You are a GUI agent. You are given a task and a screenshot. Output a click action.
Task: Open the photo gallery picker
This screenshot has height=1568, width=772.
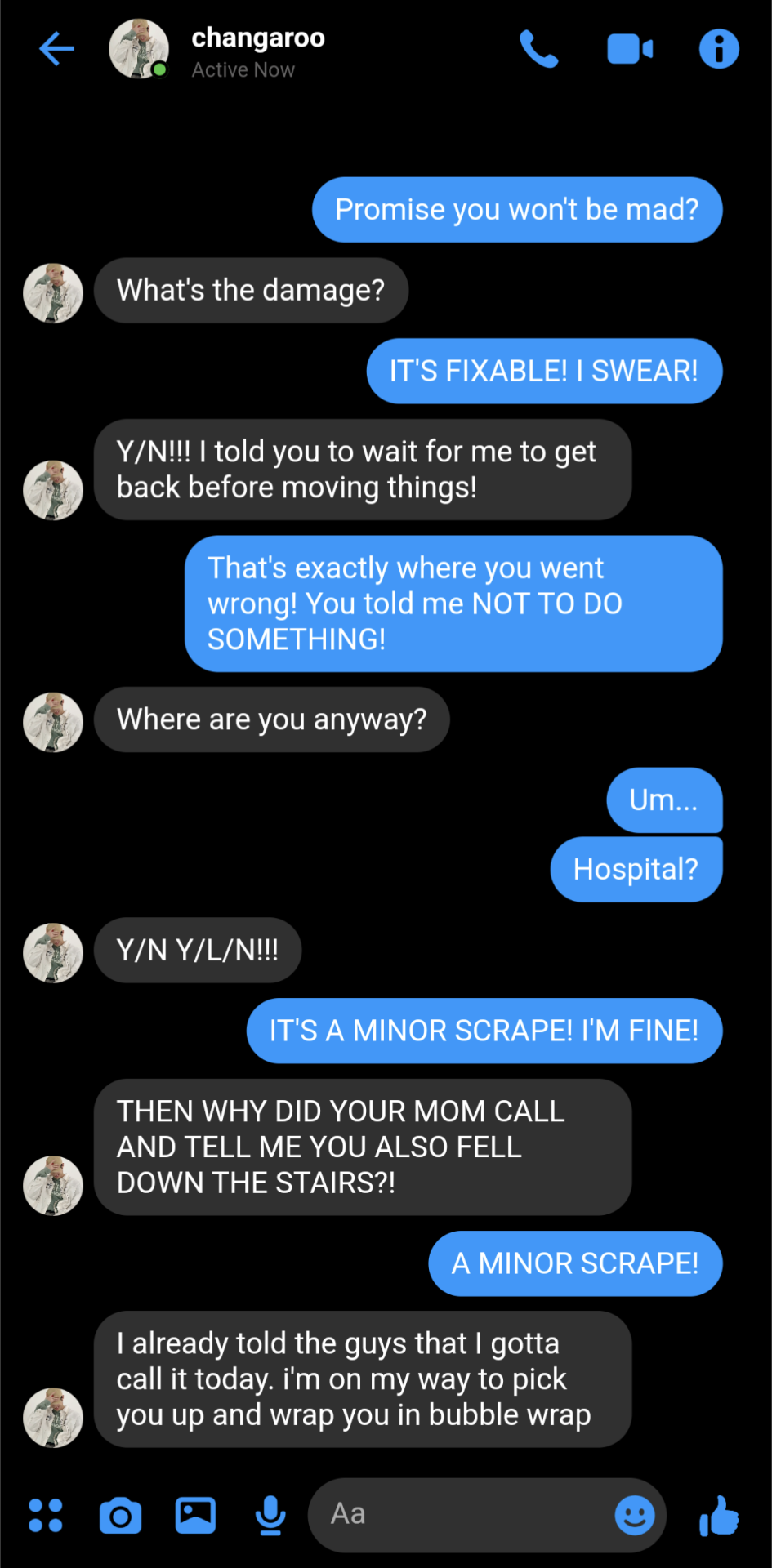click(x=195, y=1516)
